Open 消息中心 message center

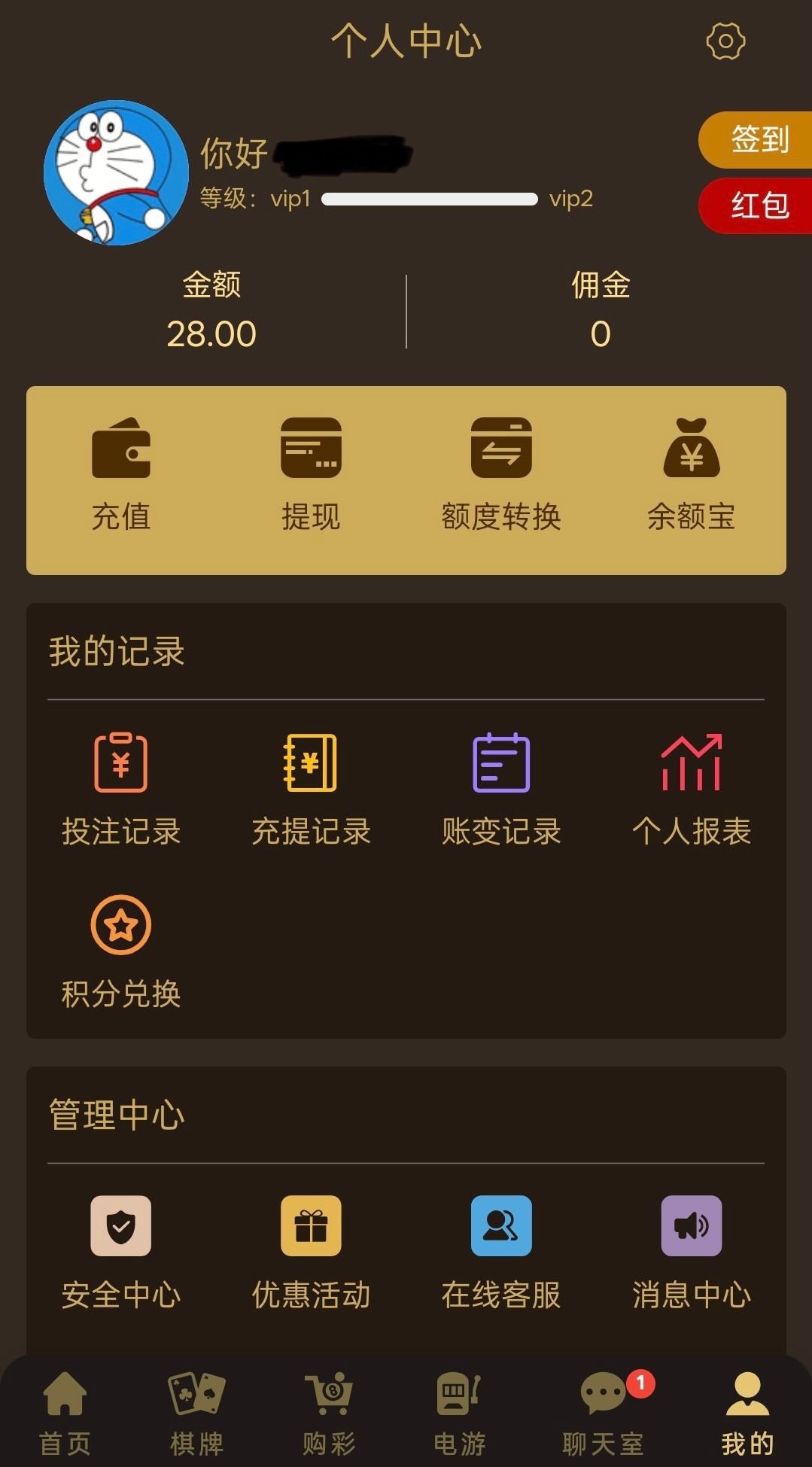tap(691, 1252)
